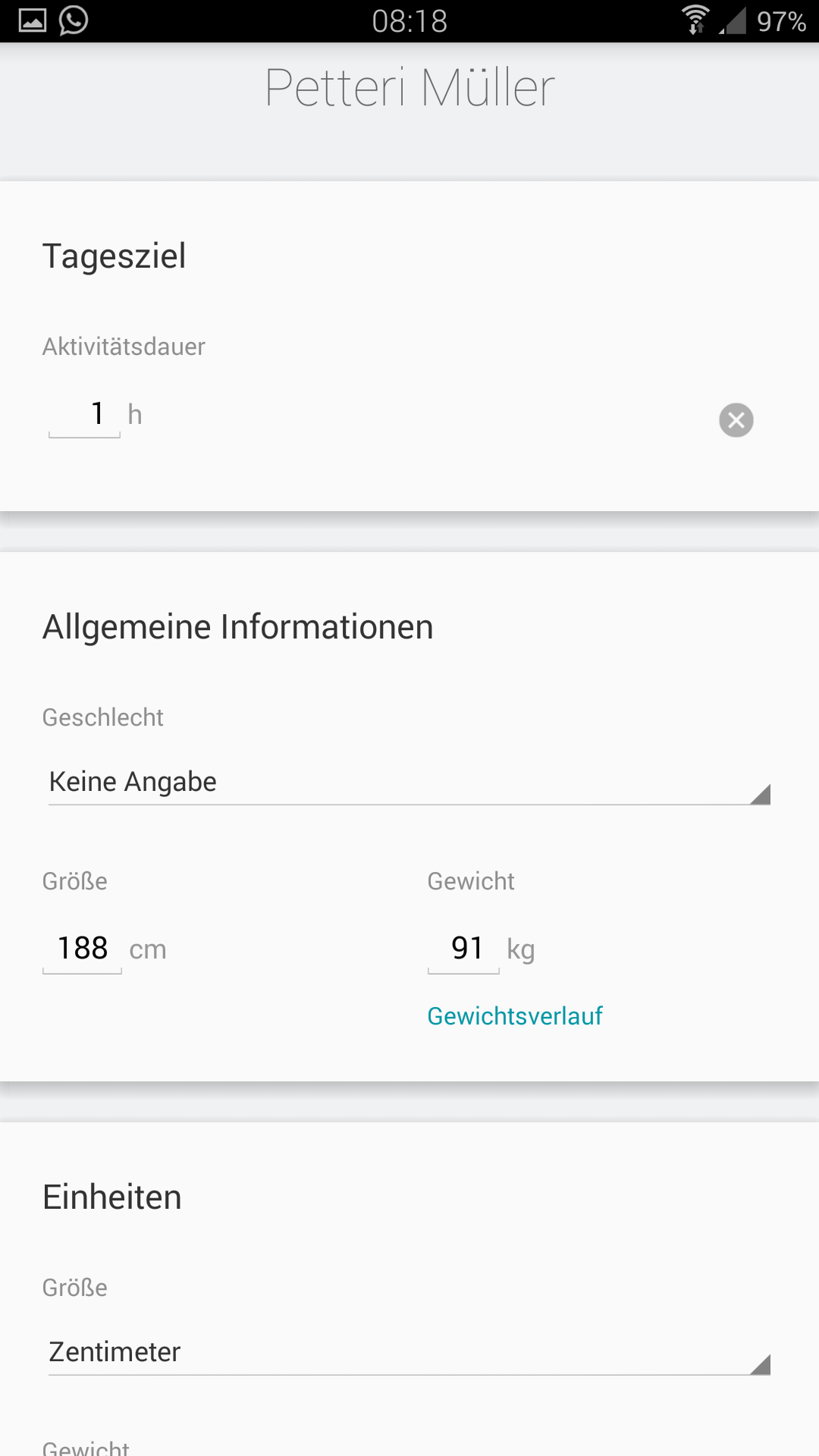The width and height of the screenshot is (819, 1456).
Task: Open the Gewichtsverlauf link
Action: coord(515,1016)
